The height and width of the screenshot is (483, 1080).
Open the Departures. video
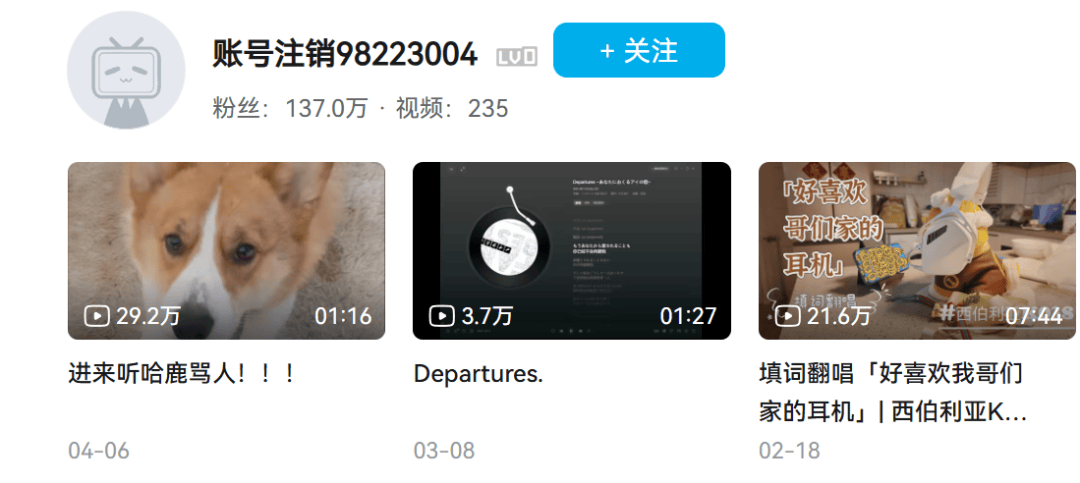click(571, 251)
